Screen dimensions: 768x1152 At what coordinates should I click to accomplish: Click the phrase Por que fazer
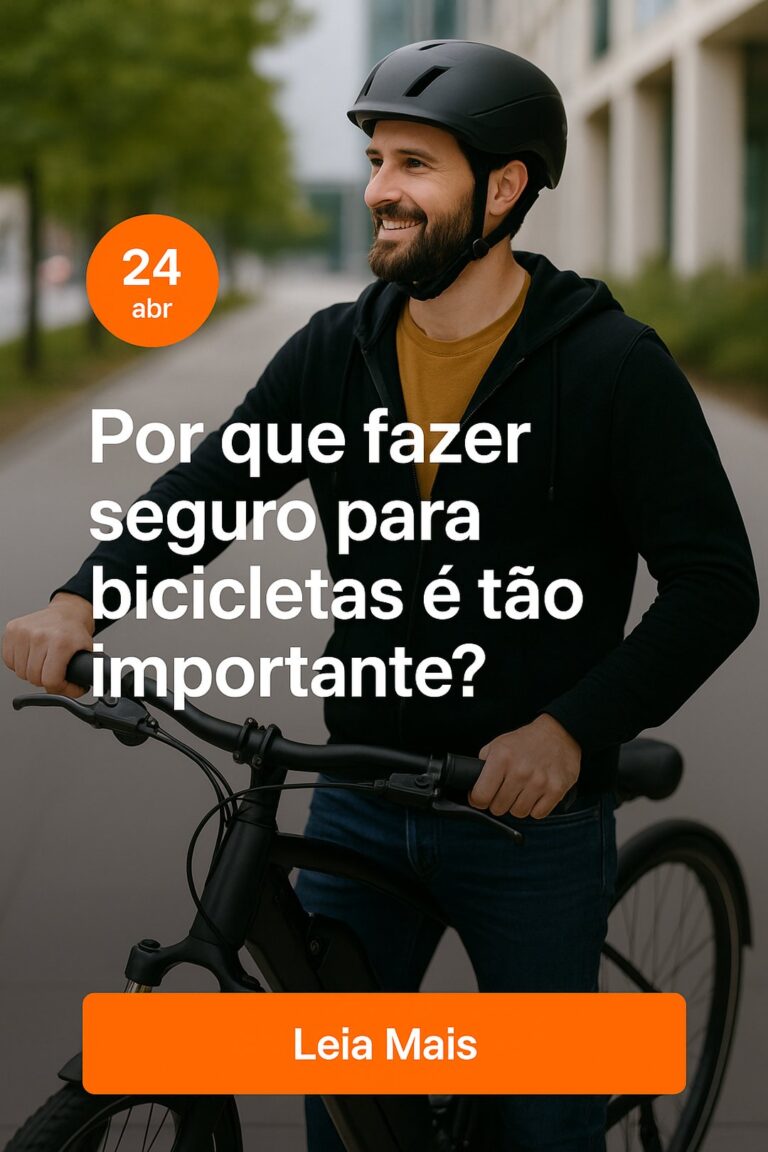310,443
